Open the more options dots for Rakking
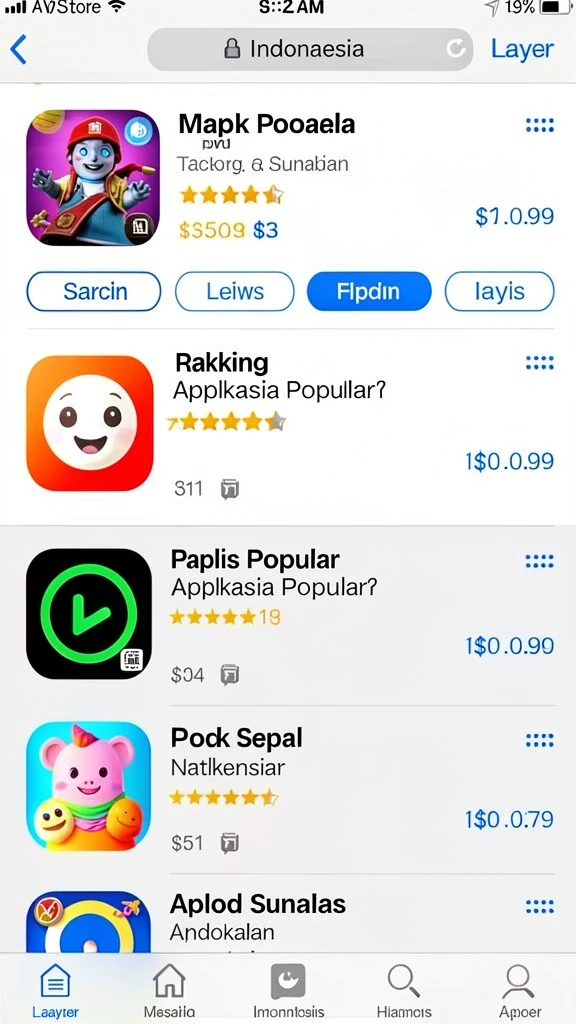 click(x=540, y=363)
